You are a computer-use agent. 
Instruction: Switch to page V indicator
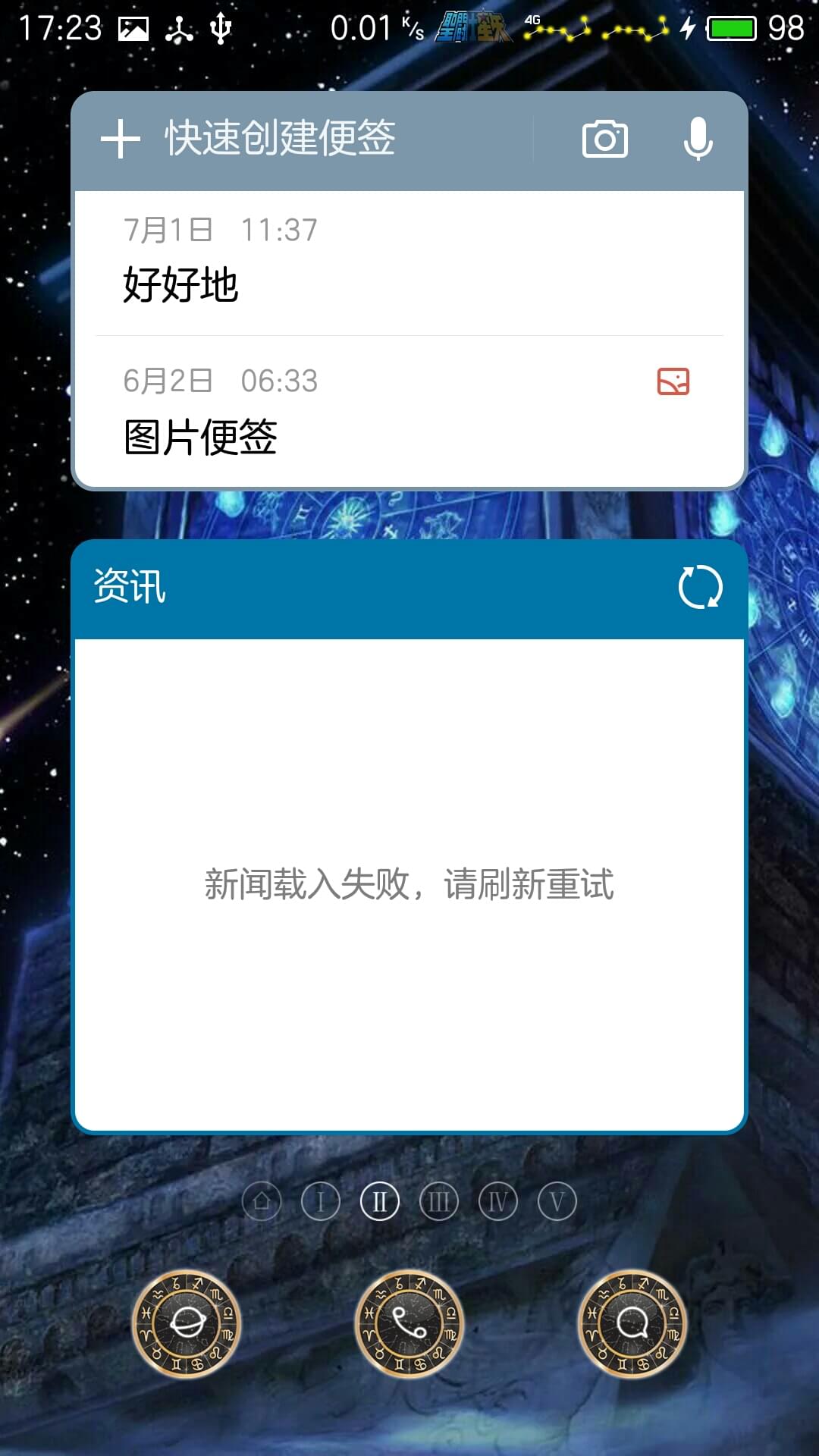coord(557,1201)
